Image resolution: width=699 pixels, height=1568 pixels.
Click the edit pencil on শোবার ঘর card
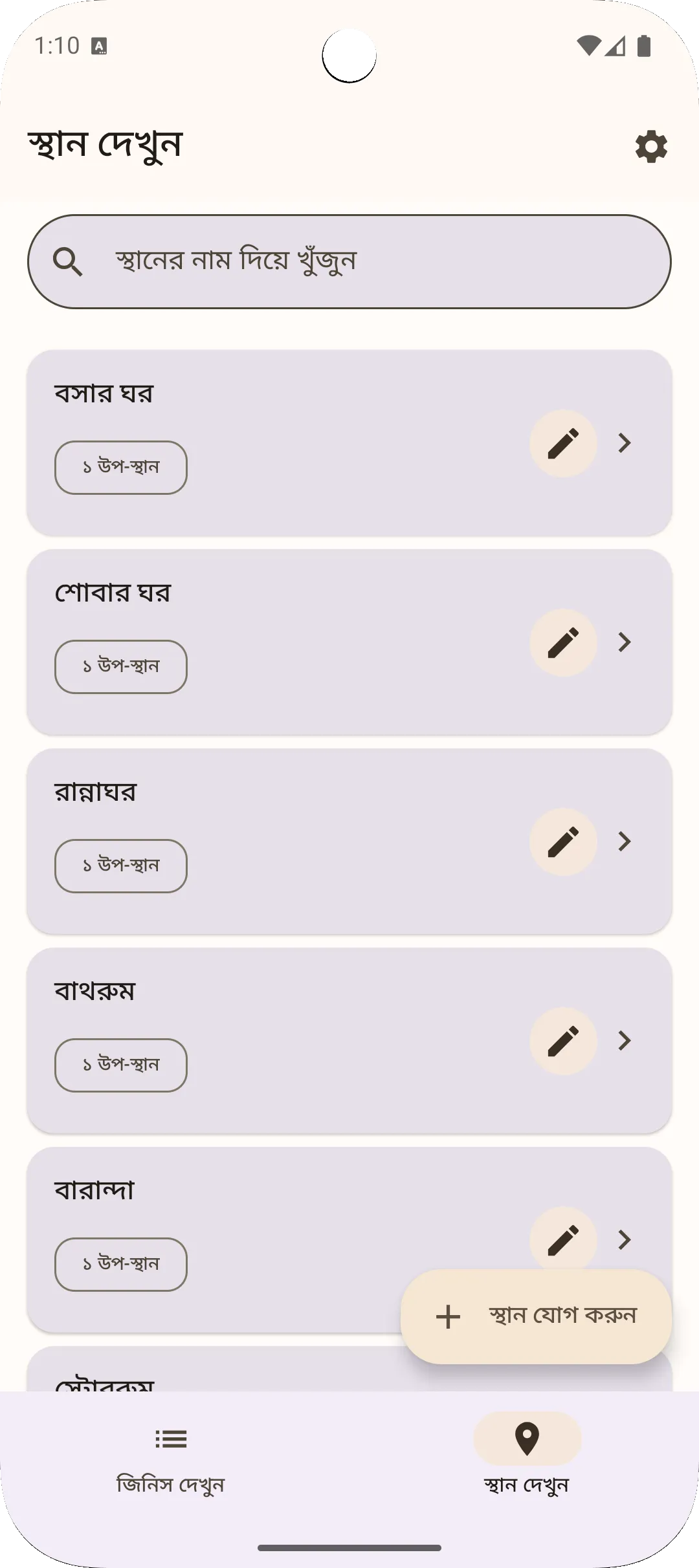563,642
